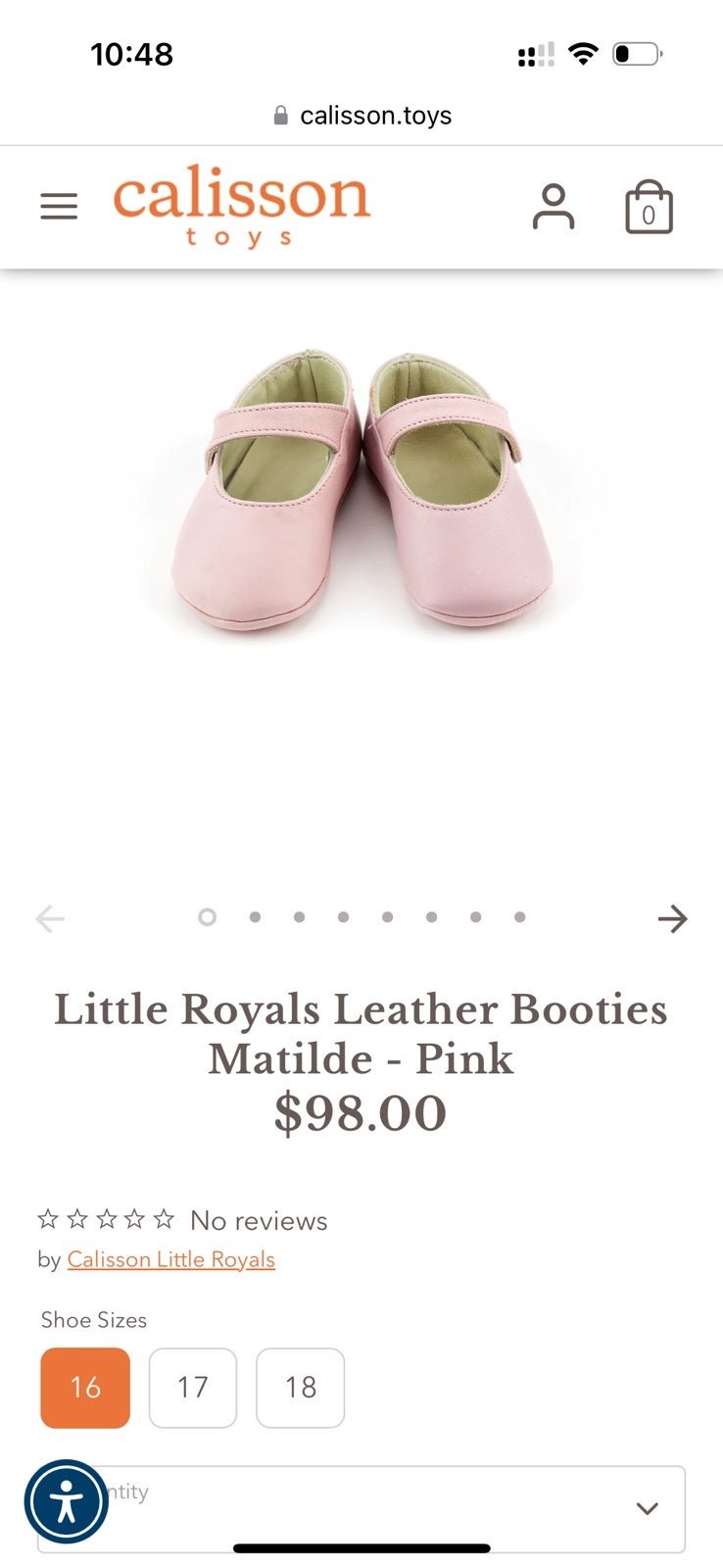
Task: Open the Calisson Little Royals brand link
Action: click(x=170, y=1259)
